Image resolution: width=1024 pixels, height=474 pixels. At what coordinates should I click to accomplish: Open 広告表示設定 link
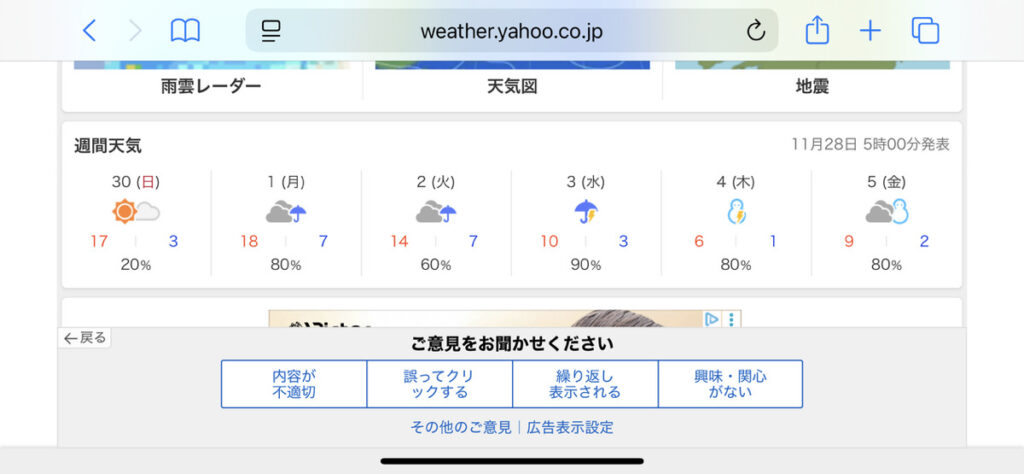click(x=570, y=427)
